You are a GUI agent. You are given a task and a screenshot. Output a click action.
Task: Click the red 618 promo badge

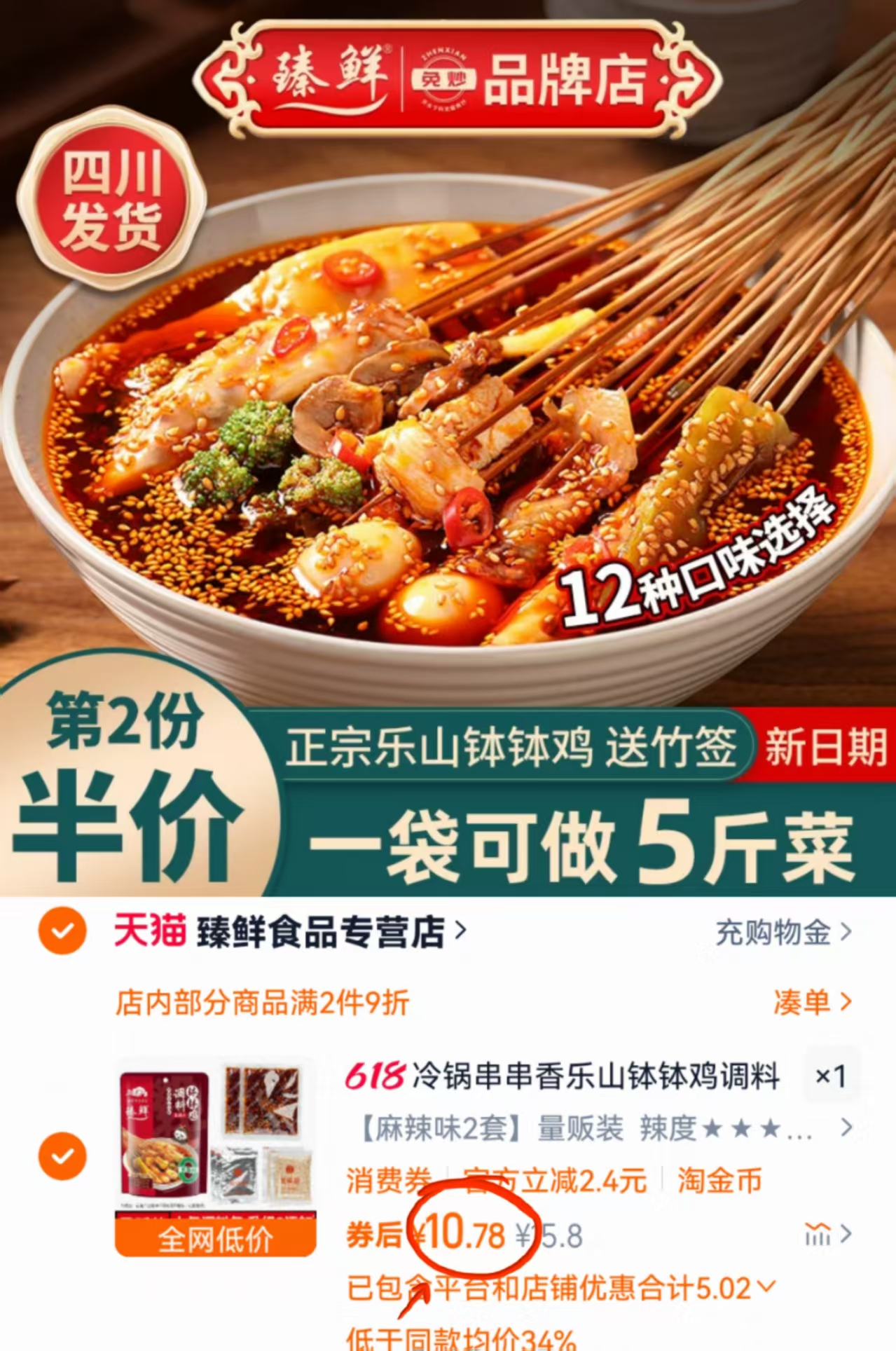pyautogui.click(x=371, y=1080)
